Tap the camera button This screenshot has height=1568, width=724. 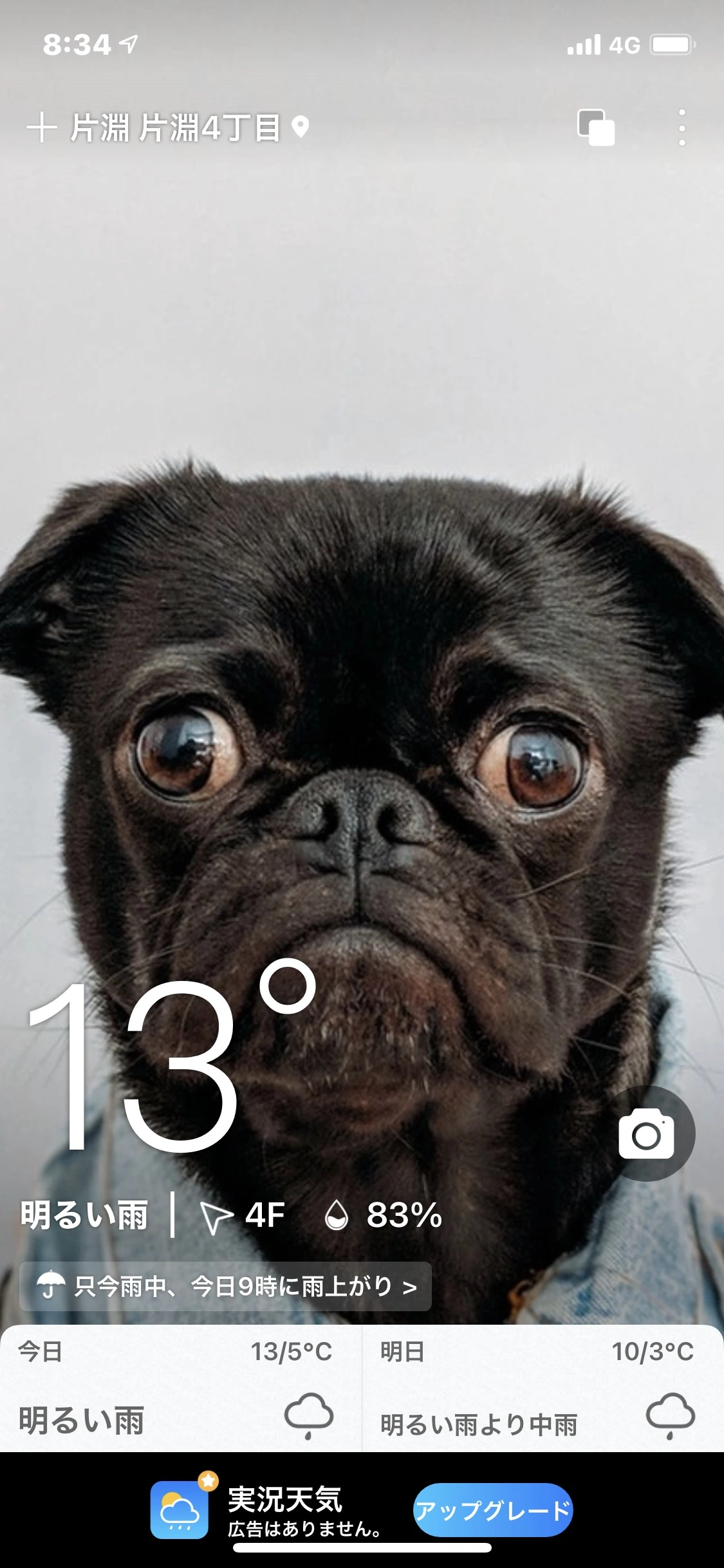647,1134
